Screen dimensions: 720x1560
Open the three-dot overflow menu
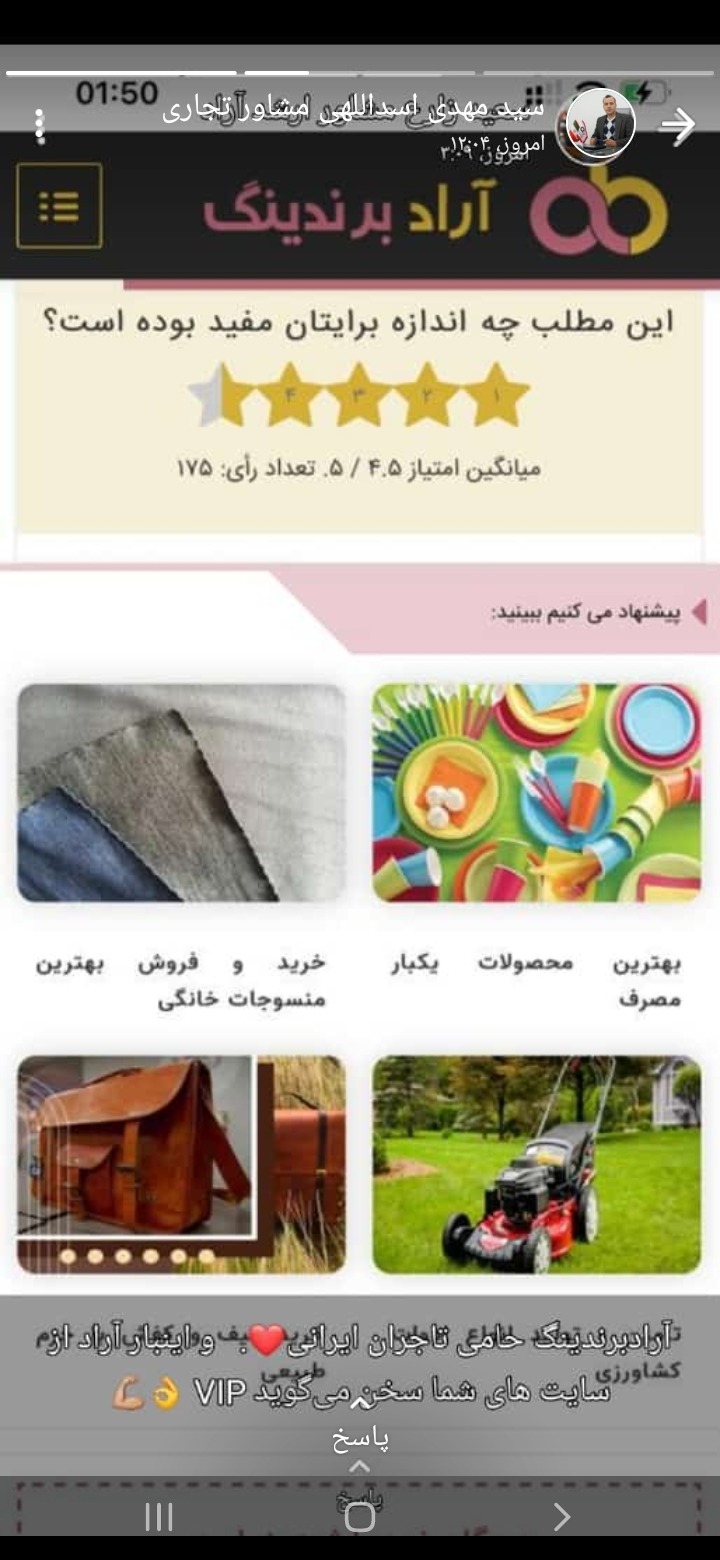[39, 126]
